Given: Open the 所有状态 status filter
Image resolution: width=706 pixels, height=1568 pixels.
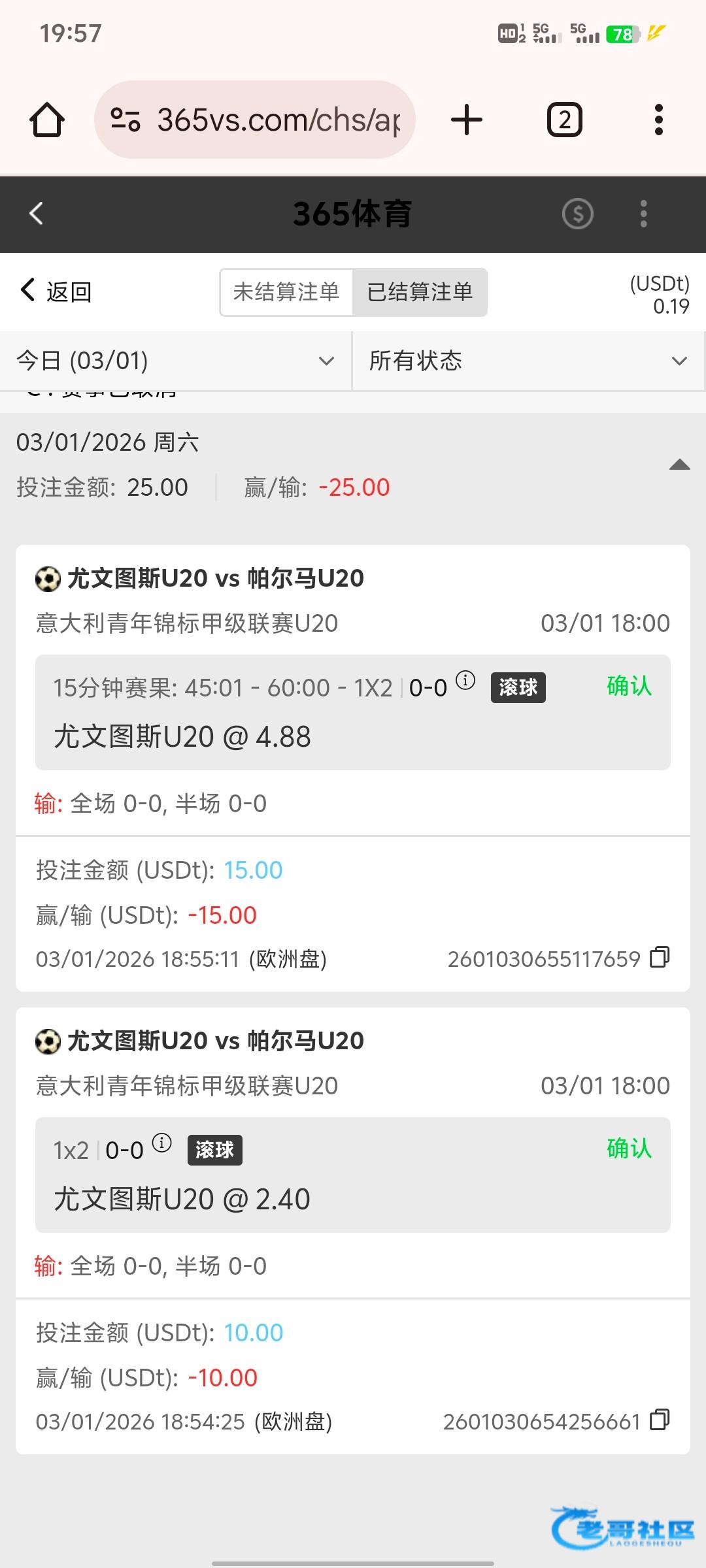Looking at the screenshot, I should tap(528, 361).
